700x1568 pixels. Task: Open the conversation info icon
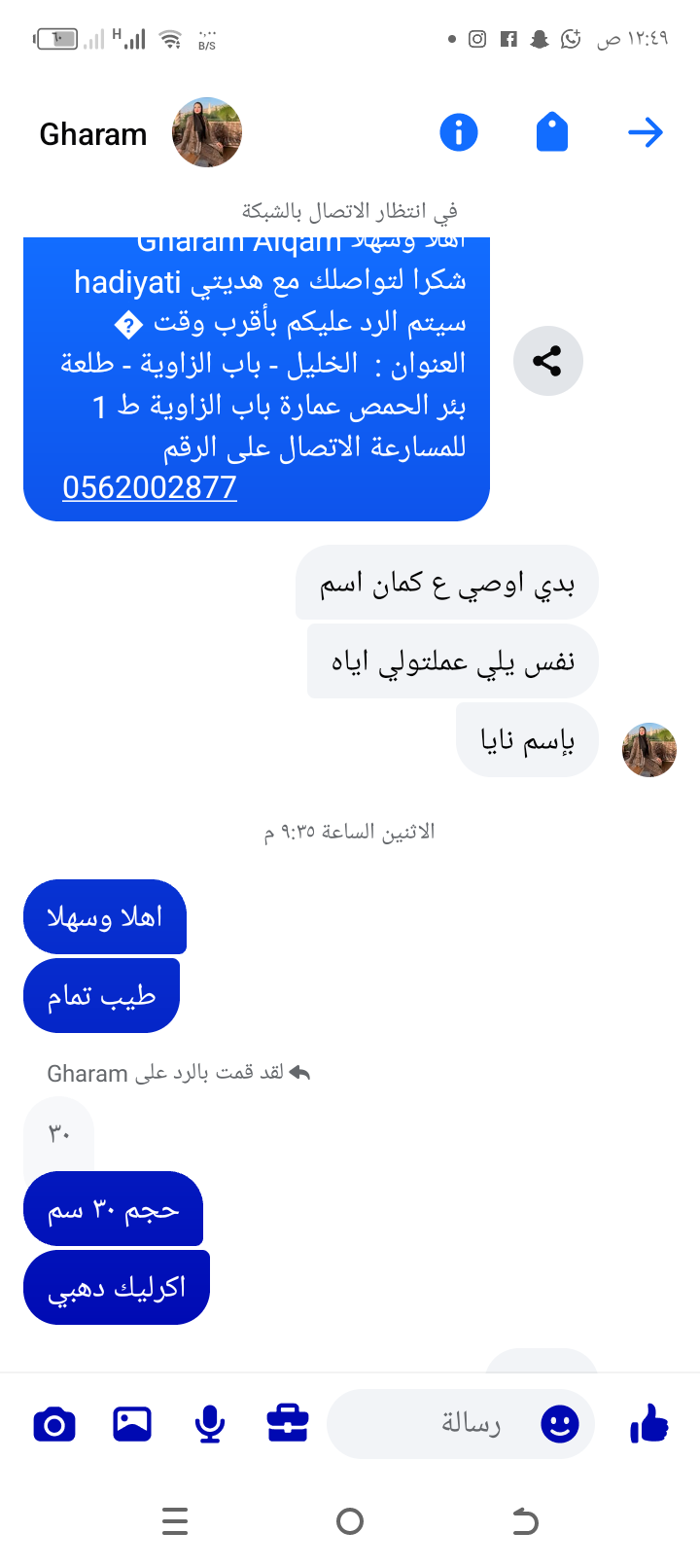(x=459, y=132)
